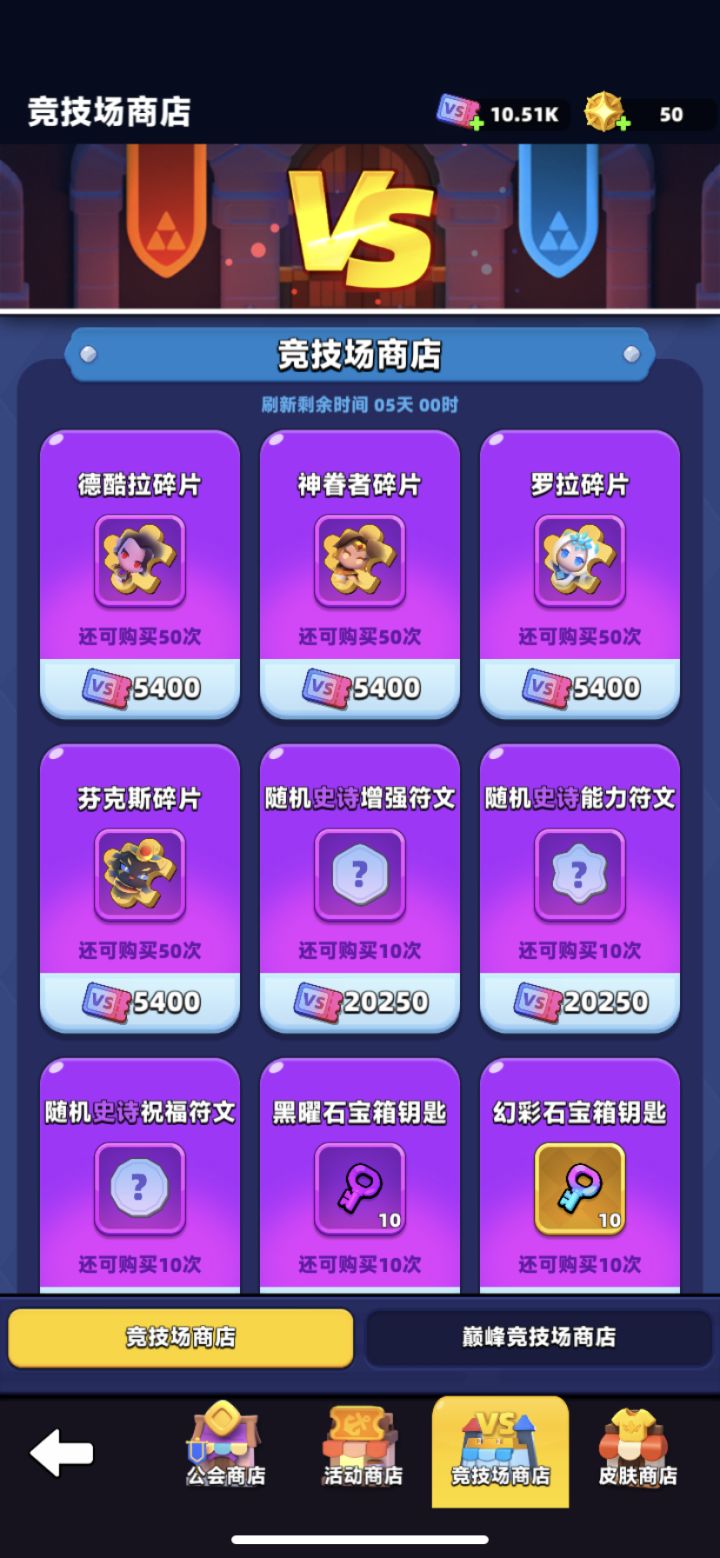Open the 公会商店 (Guild Shop) icon

225,1452
